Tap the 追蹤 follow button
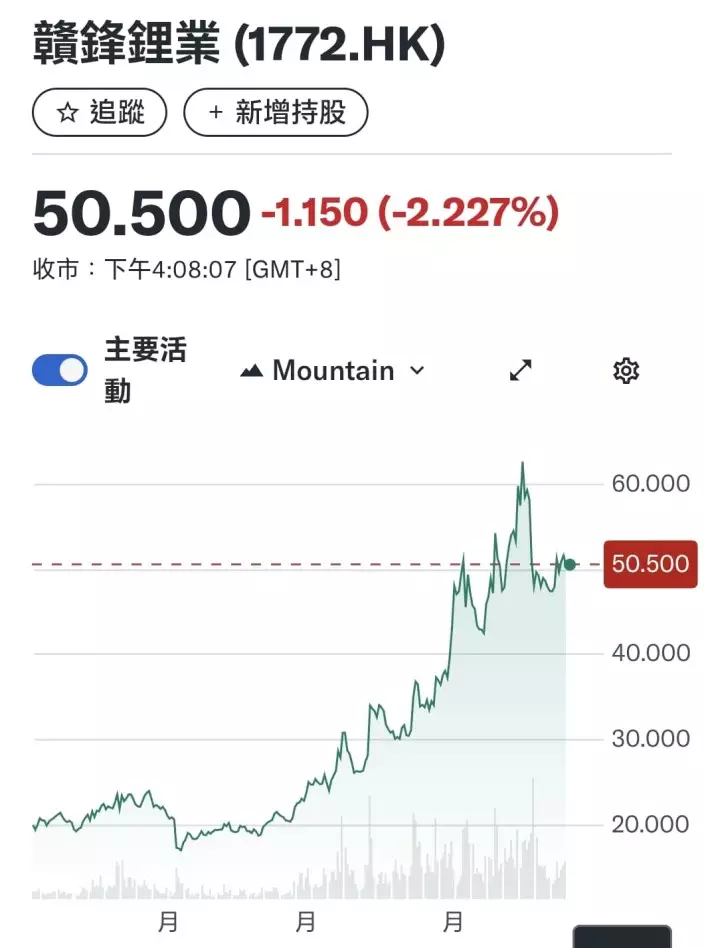Image resolution: width=704 pixels, height=948 pixels. (x=100, y=112)
